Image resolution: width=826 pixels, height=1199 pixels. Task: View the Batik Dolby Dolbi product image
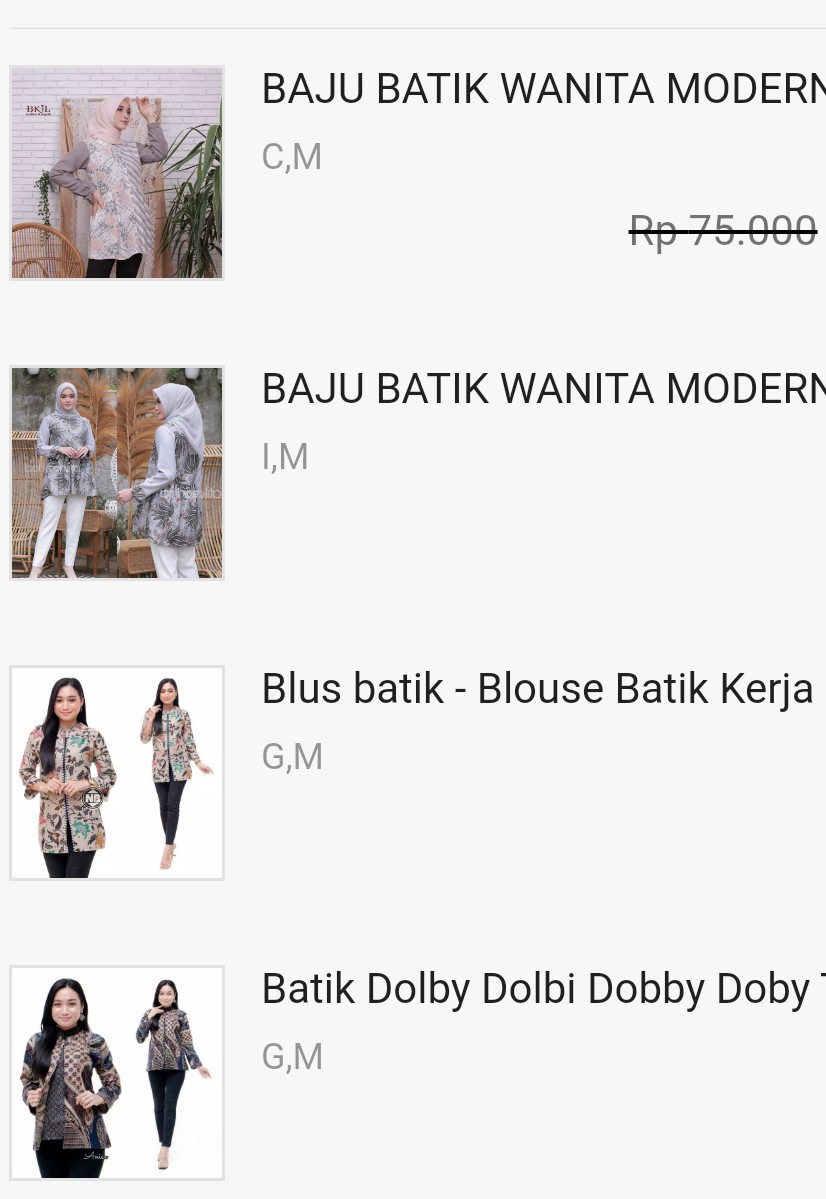click(x=117, y=1073)
